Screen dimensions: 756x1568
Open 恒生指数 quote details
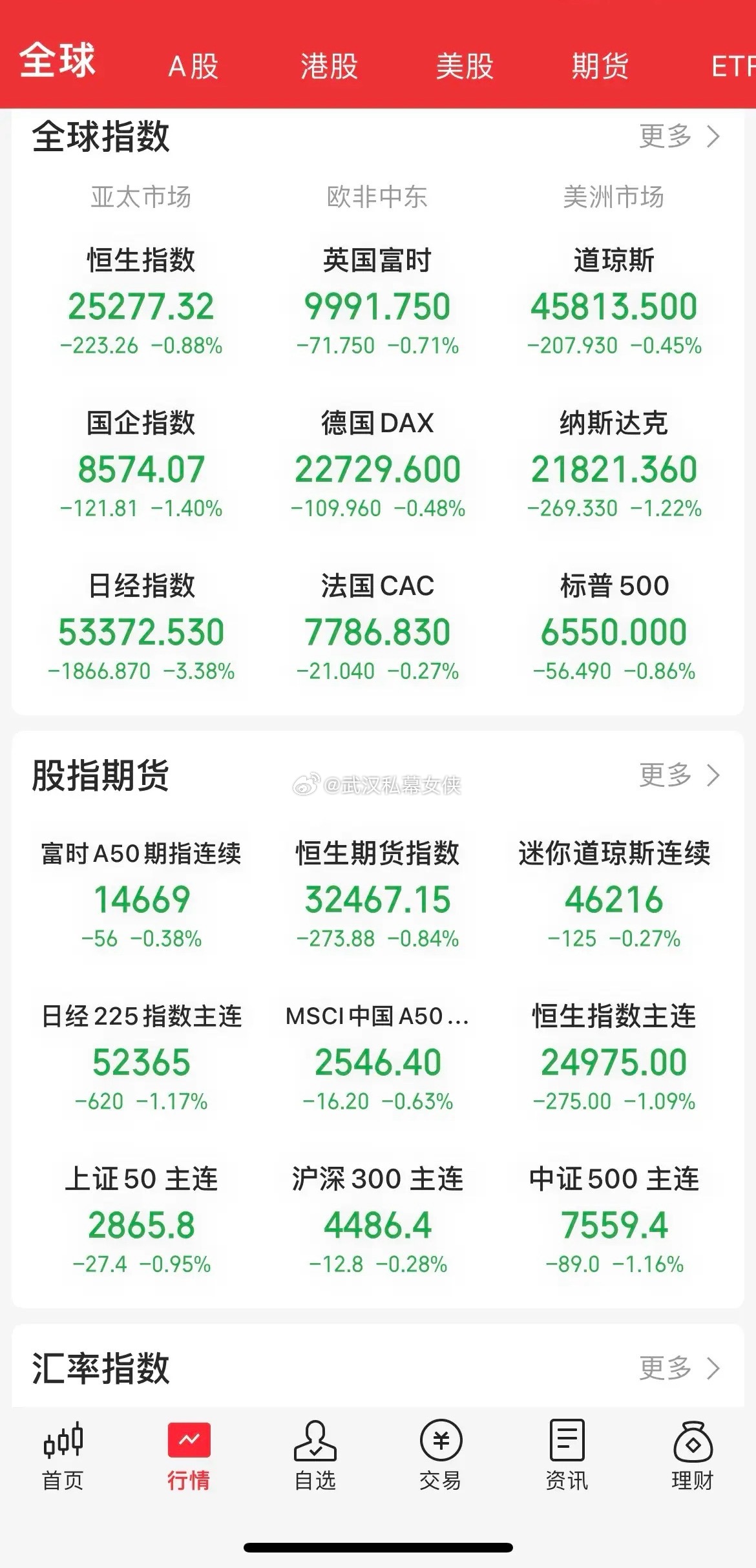click(x=141, y=302)
